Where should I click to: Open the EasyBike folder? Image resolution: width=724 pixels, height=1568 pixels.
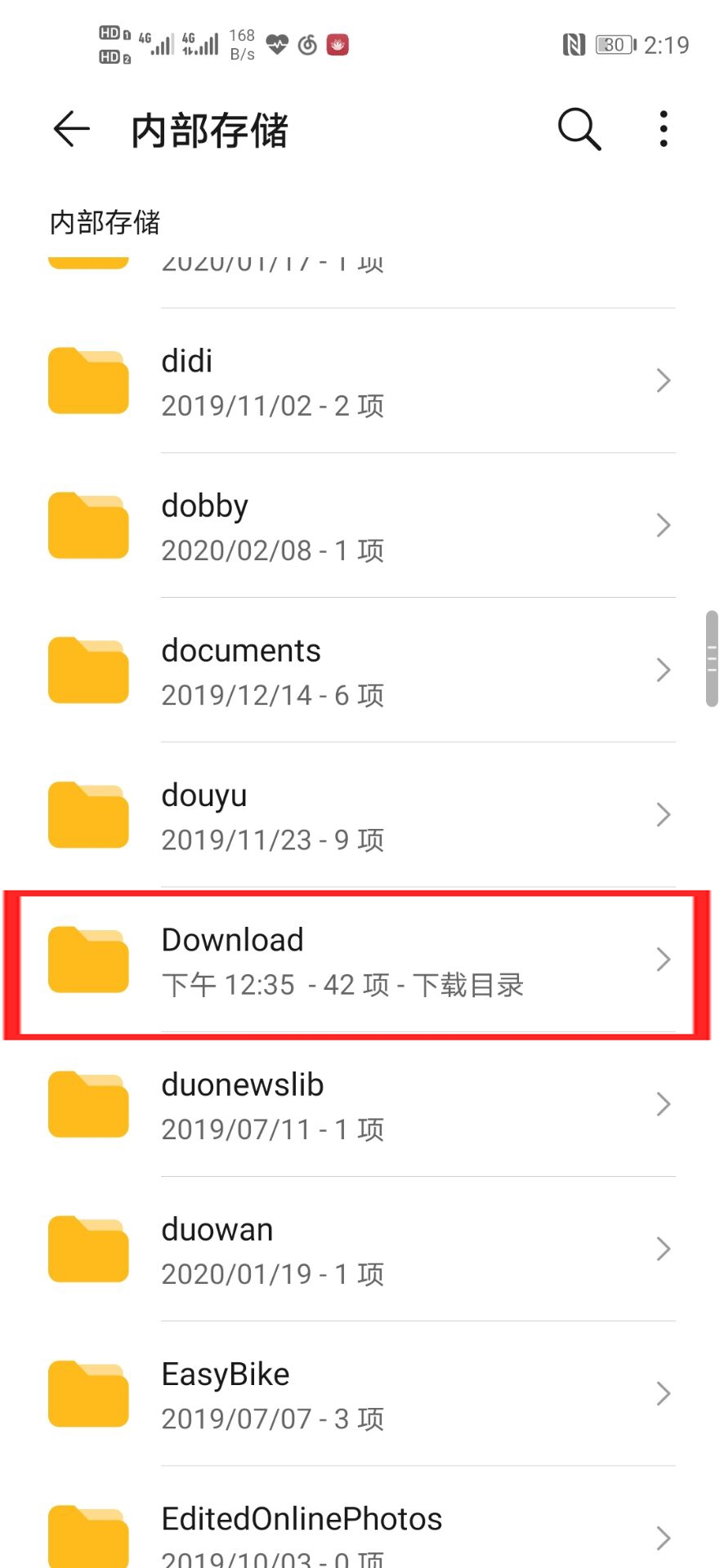pos(360,1394)
